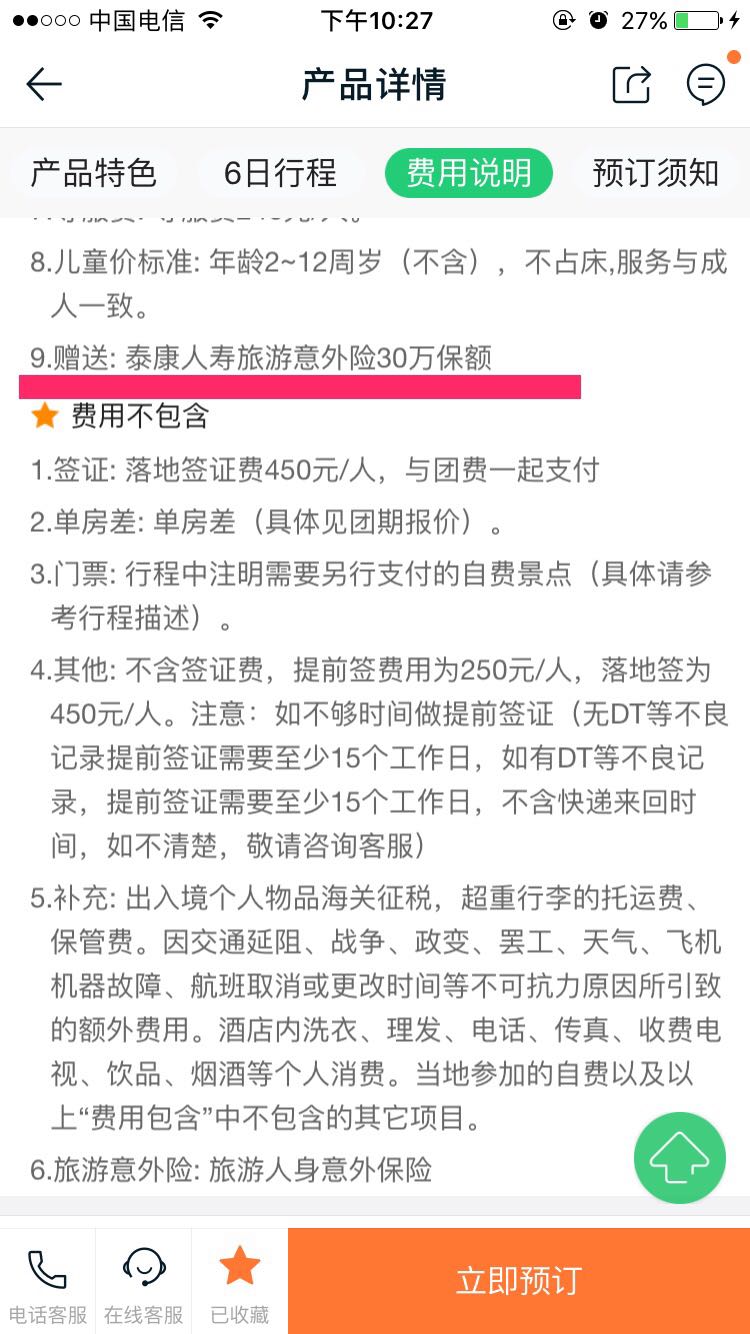Open the message icon in the header
This screenshot has width=750, height=1334.
[x=706, y=85]
